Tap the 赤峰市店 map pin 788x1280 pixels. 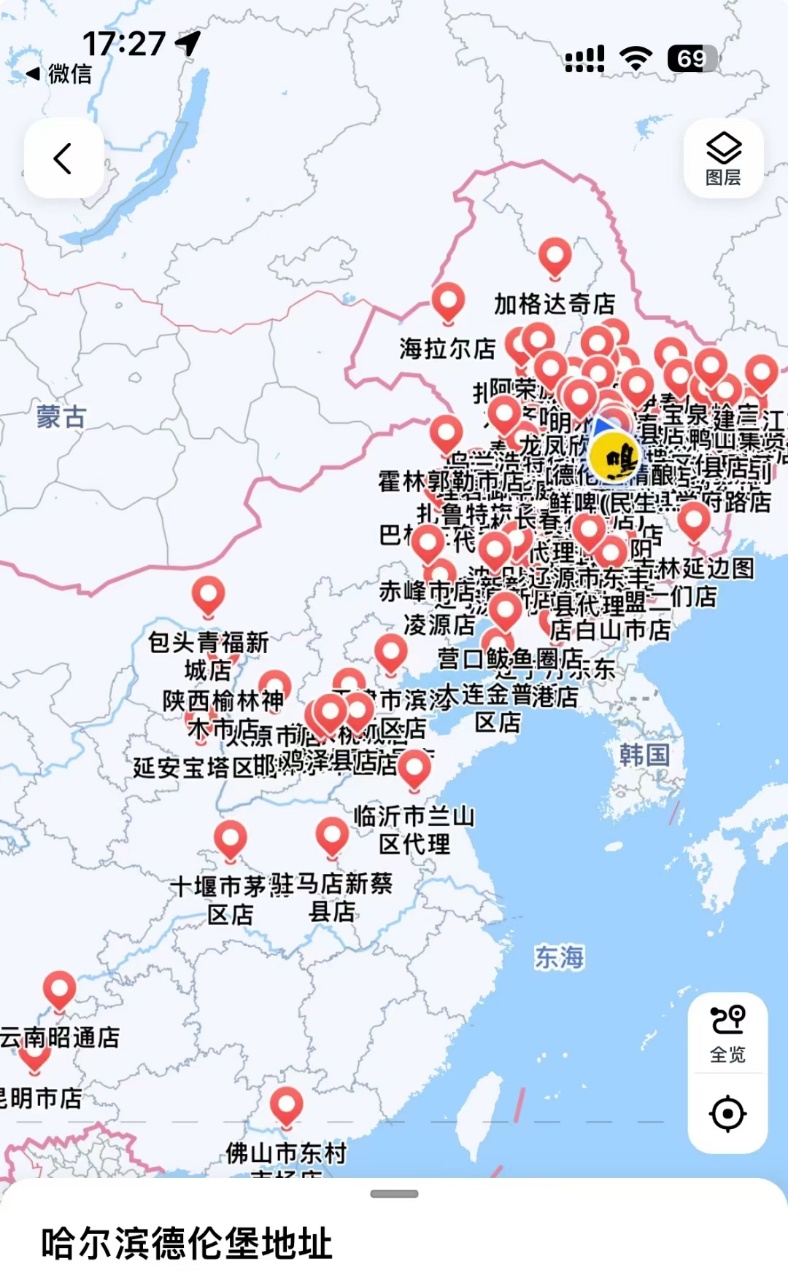click(428, 544)
